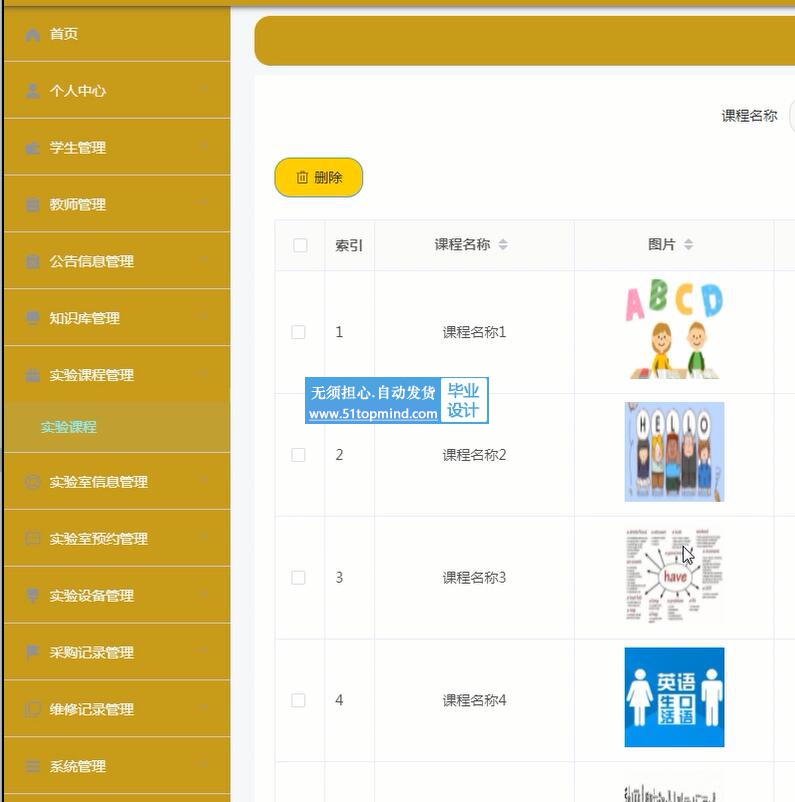
Task: Expand the 系统管理 menu
Action: tap(78, 767)
